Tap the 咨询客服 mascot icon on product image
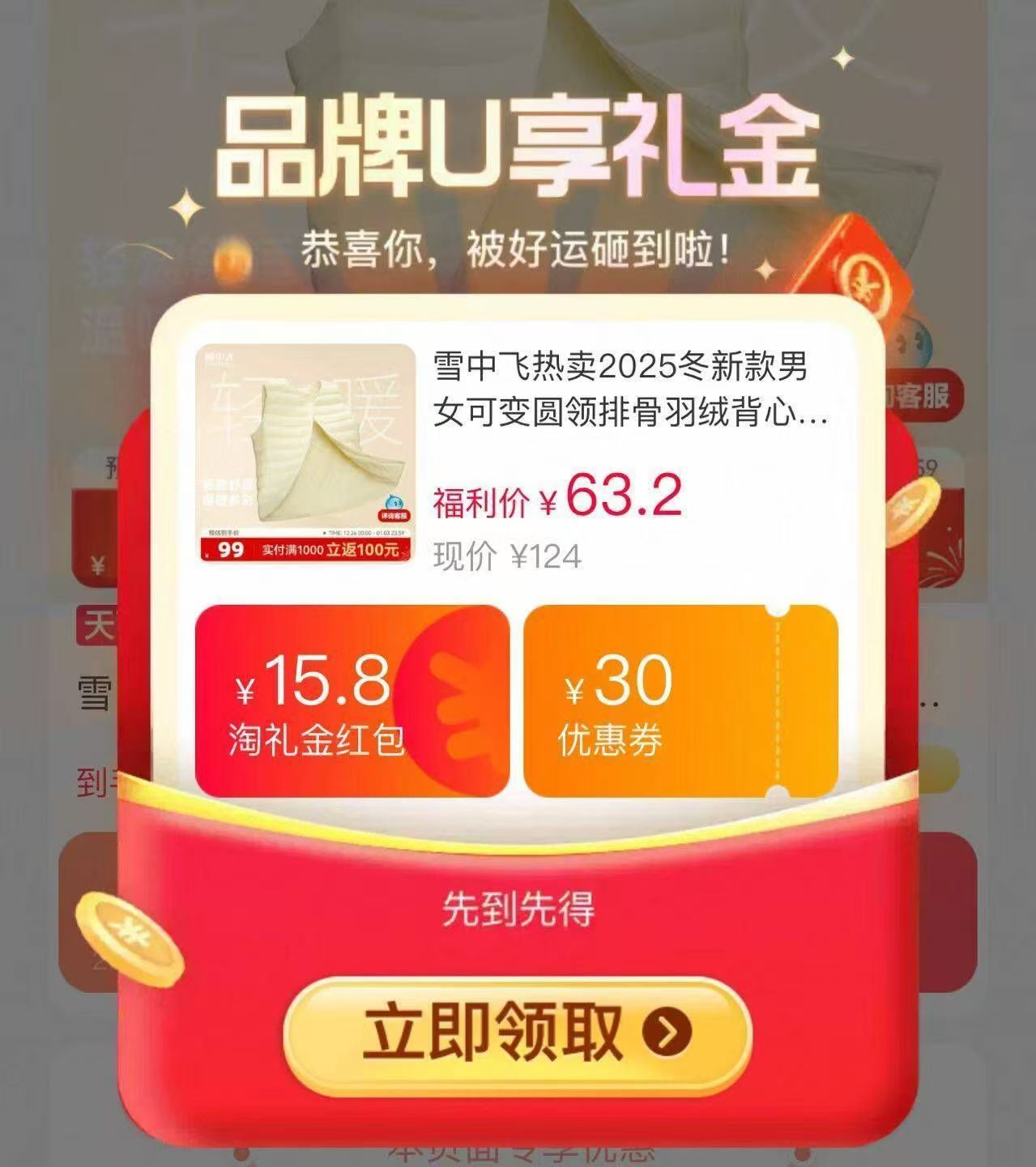Viewport: 1036px width, 1167px height. (394, 505)
